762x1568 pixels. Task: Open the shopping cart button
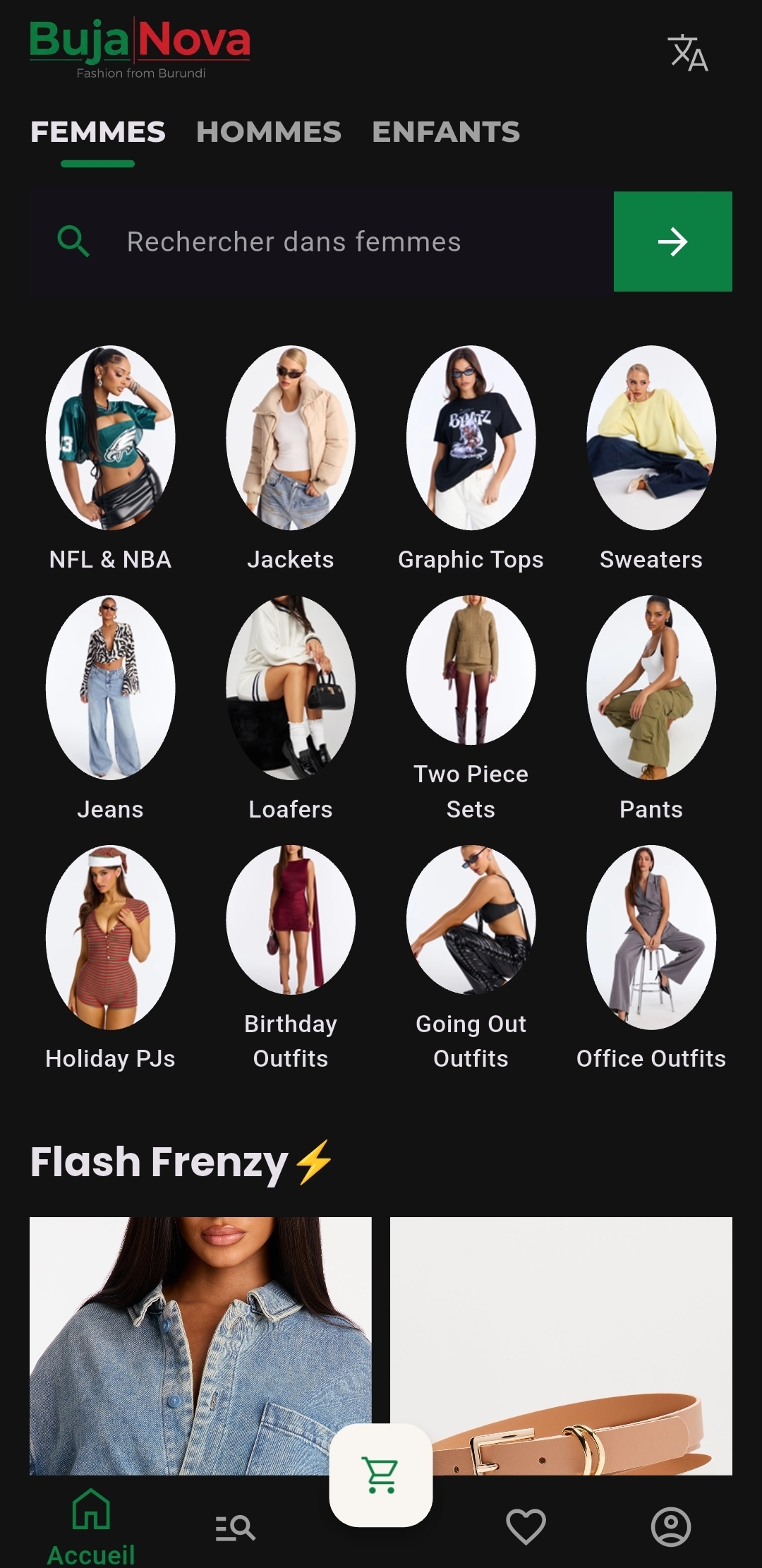(381, 1475)
